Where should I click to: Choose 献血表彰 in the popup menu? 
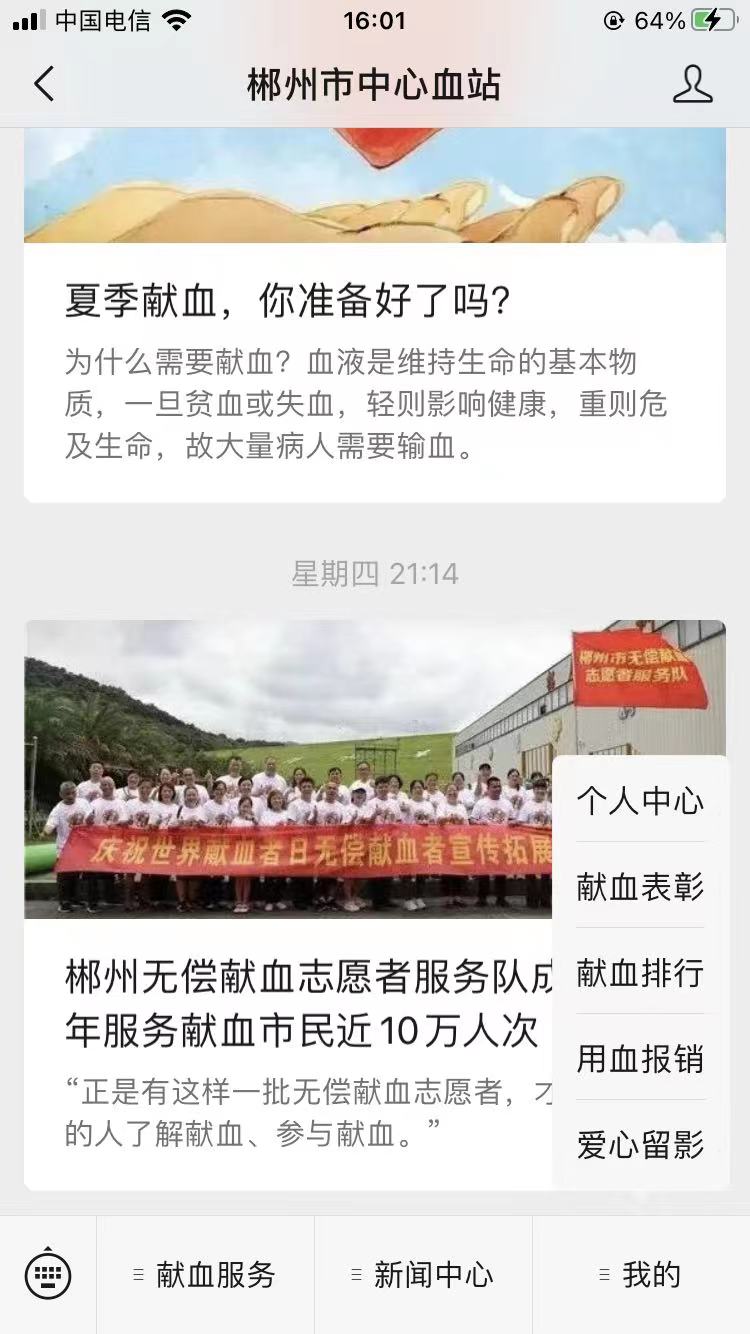click(x=640, y=886)
